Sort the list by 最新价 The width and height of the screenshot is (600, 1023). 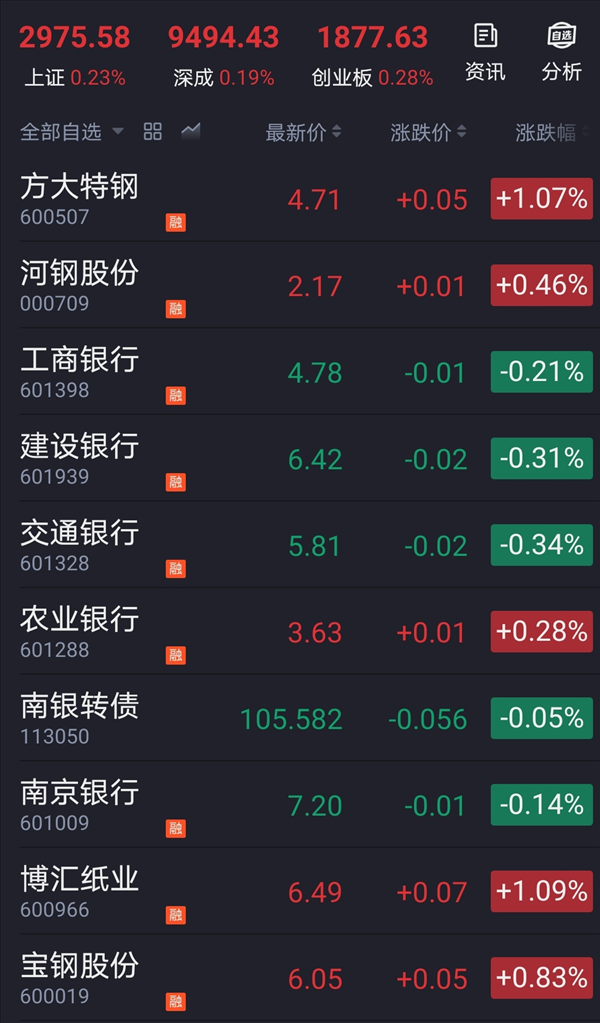pyautogui.click(x=303, y=132)
